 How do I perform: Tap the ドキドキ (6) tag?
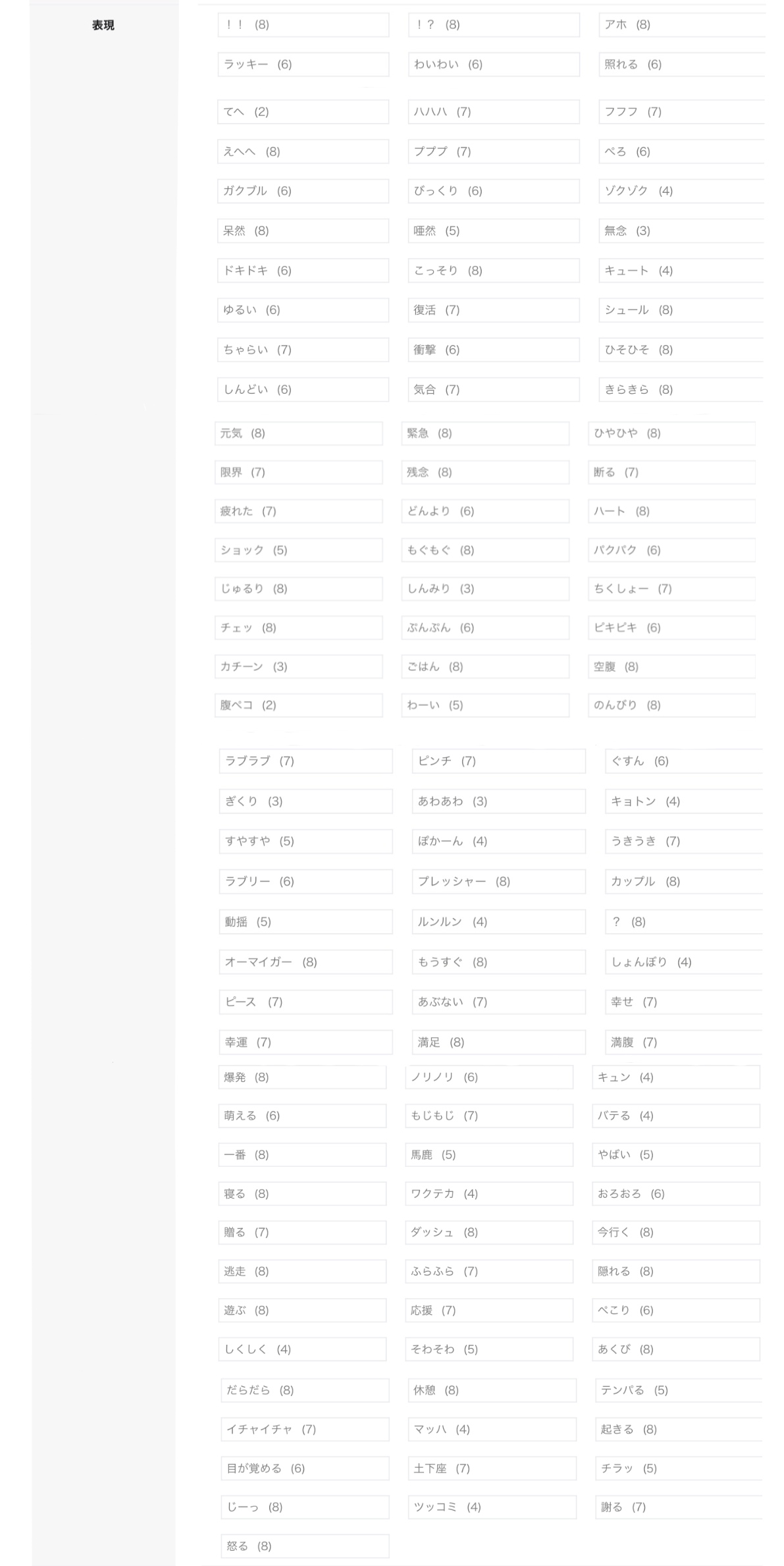pyautogui.click(x=303, y=271)
